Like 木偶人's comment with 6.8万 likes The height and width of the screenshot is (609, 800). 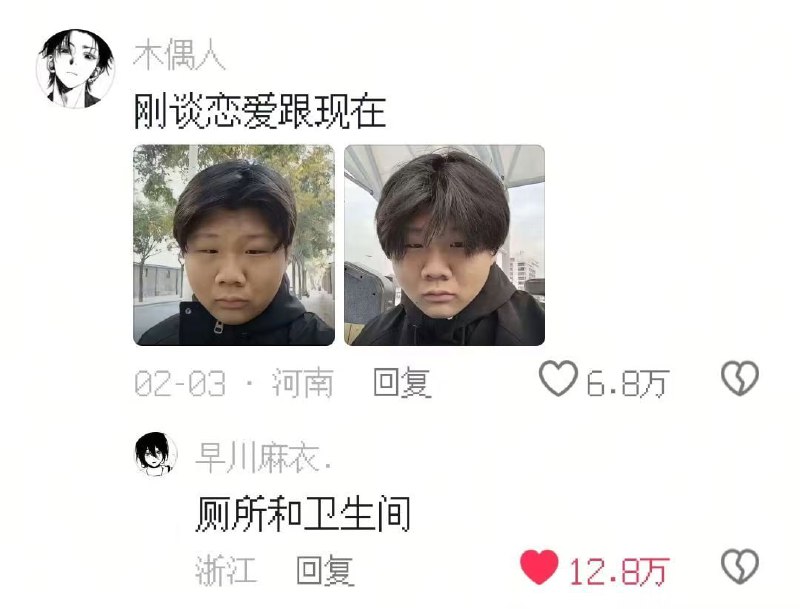tap(558, 379)
